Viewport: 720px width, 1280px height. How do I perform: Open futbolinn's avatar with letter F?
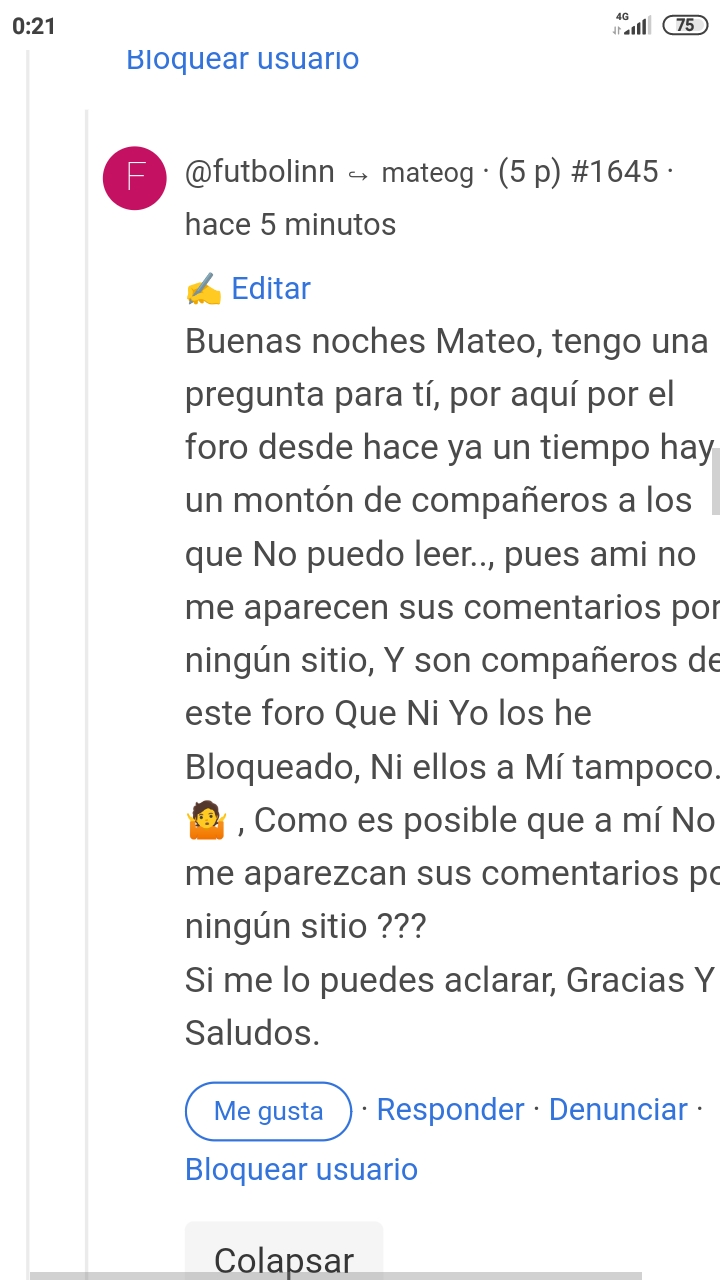tap(134, 178)
